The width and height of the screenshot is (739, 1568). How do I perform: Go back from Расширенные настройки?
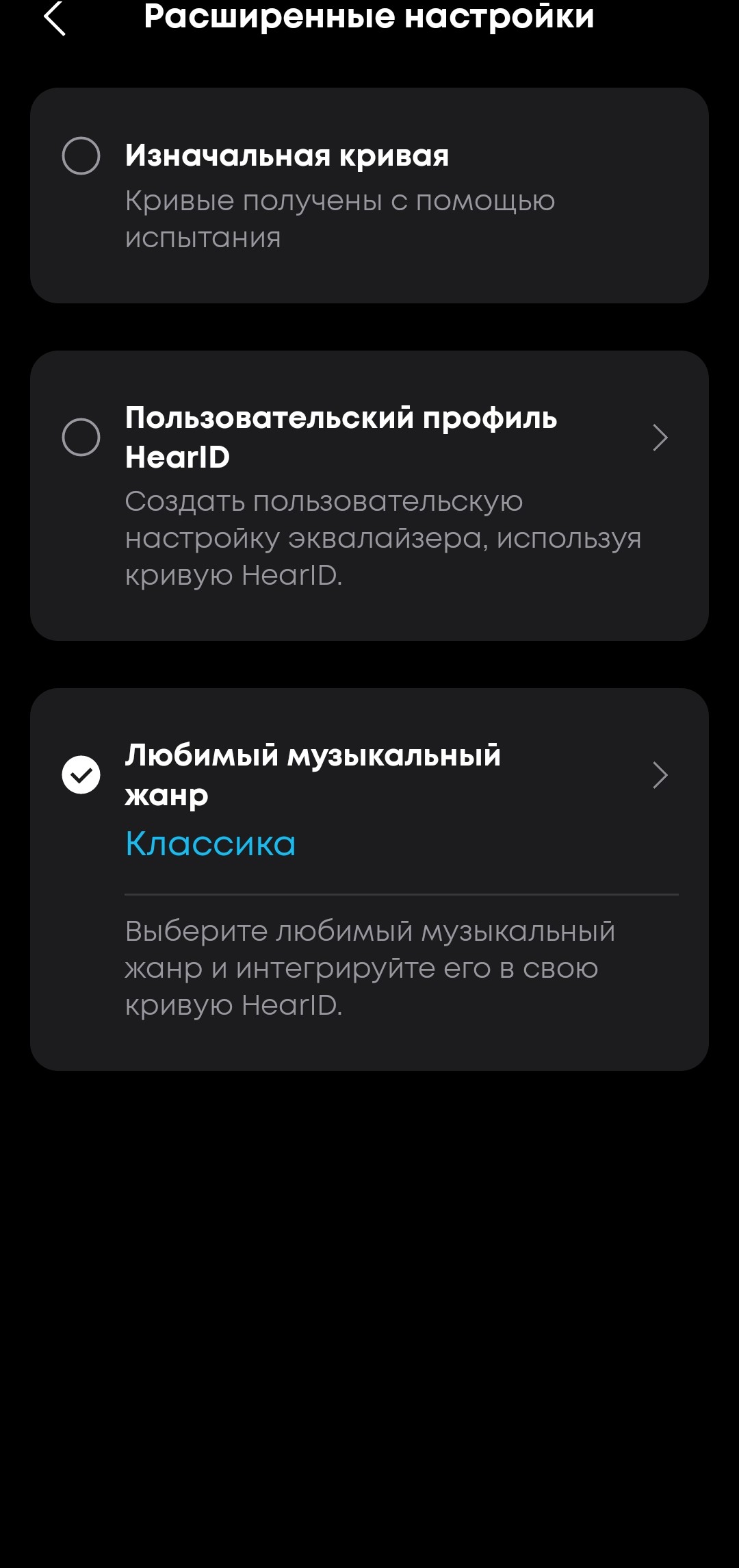coord(55,18)
